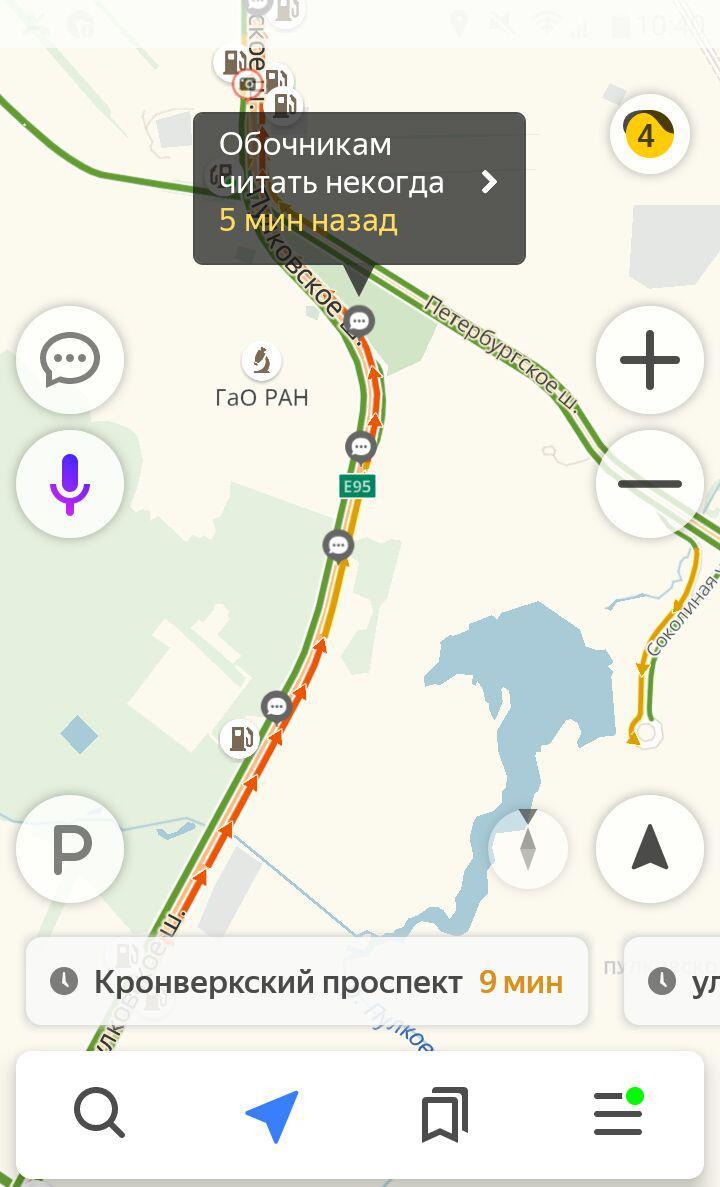The width and height of the screenshot is (720, 1187).
Task: Show parking layer with P button
Action: 70,849
